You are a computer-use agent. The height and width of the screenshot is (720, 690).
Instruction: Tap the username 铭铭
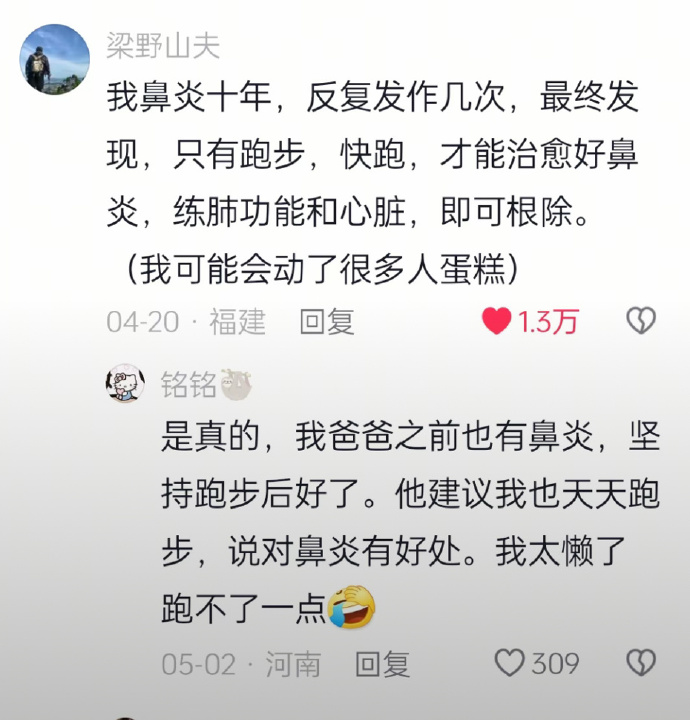[189, 383]
